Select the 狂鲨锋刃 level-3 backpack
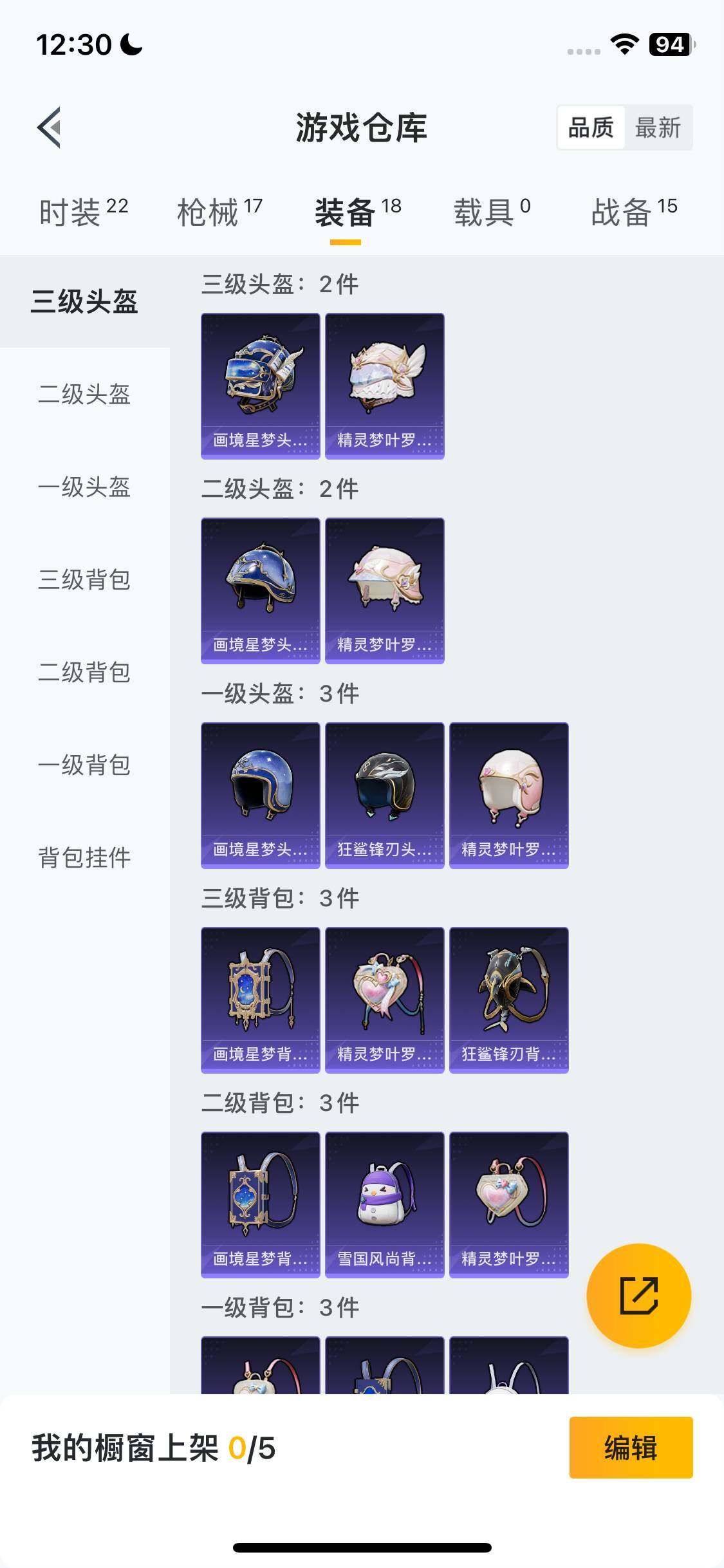 coord(508,1000)
